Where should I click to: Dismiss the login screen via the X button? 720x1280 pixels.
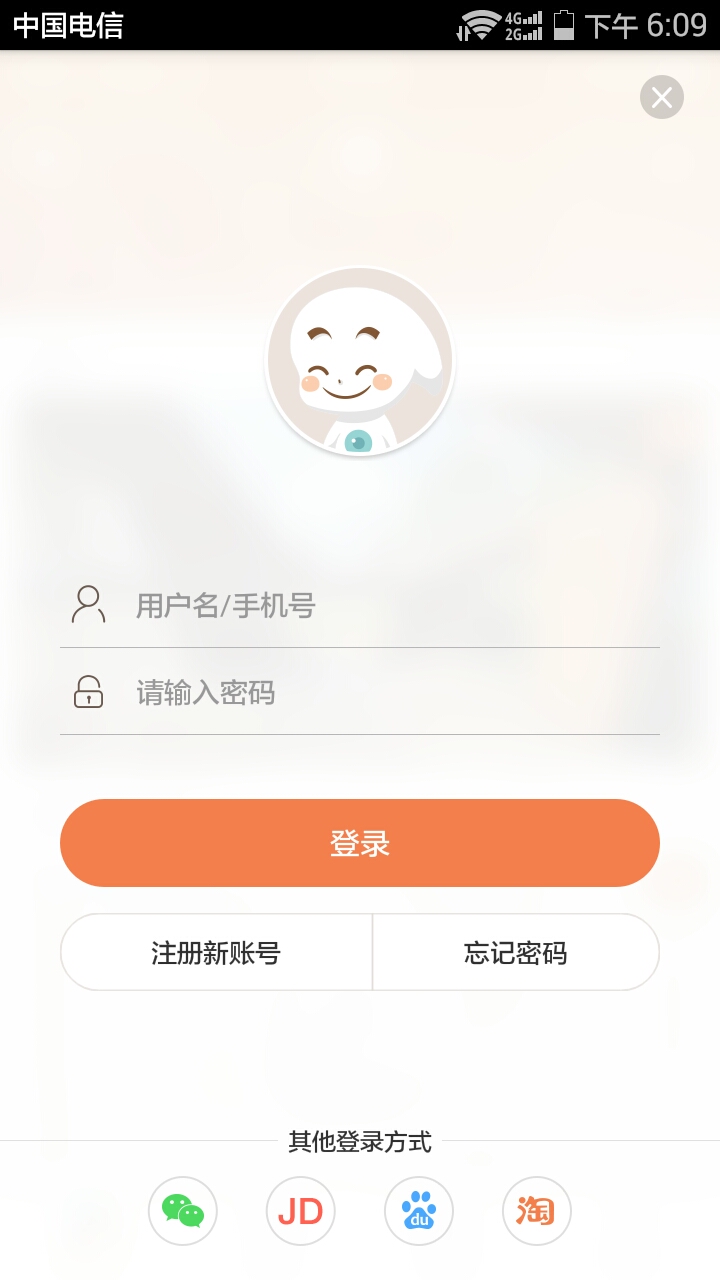[661, 97]
